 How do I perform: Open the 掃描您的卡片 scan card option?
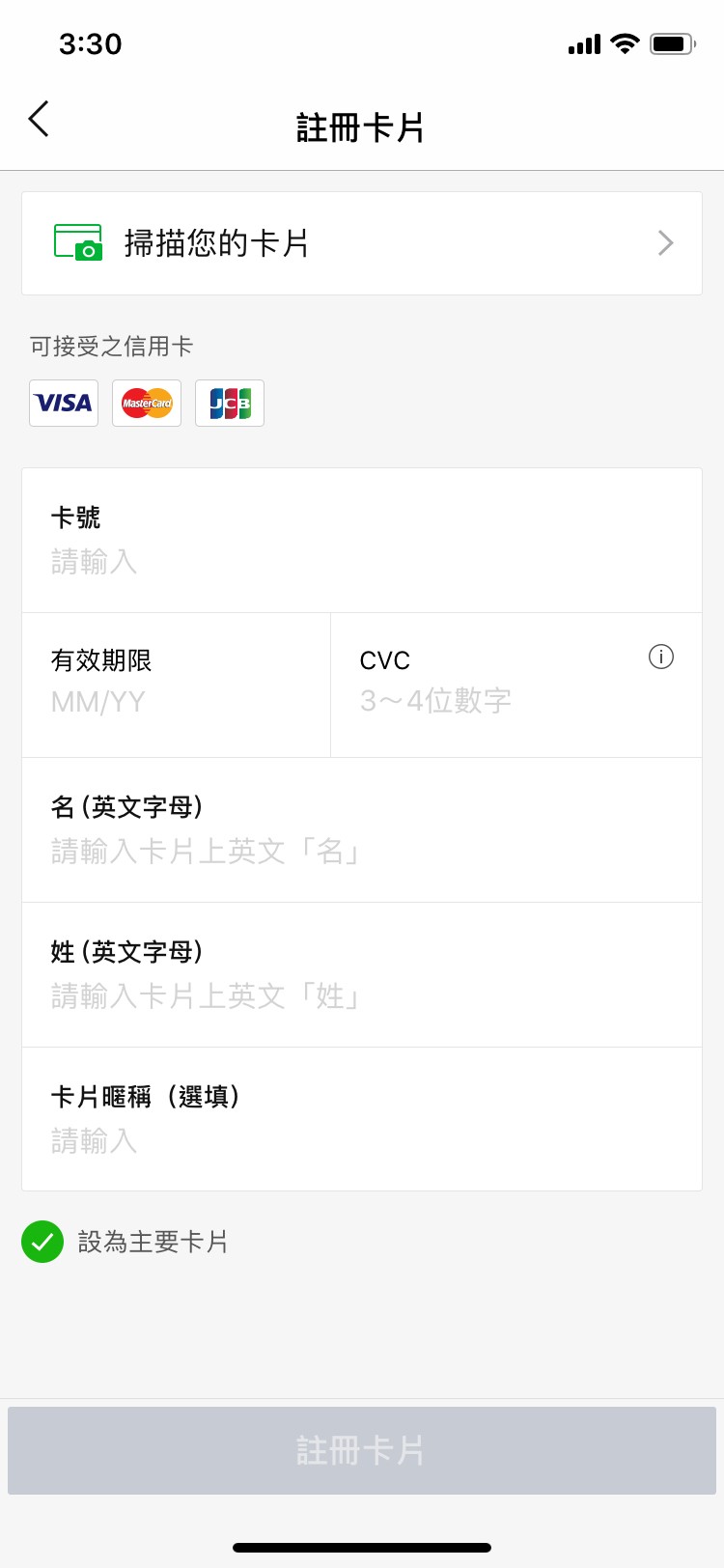click(x=362, y=243)
